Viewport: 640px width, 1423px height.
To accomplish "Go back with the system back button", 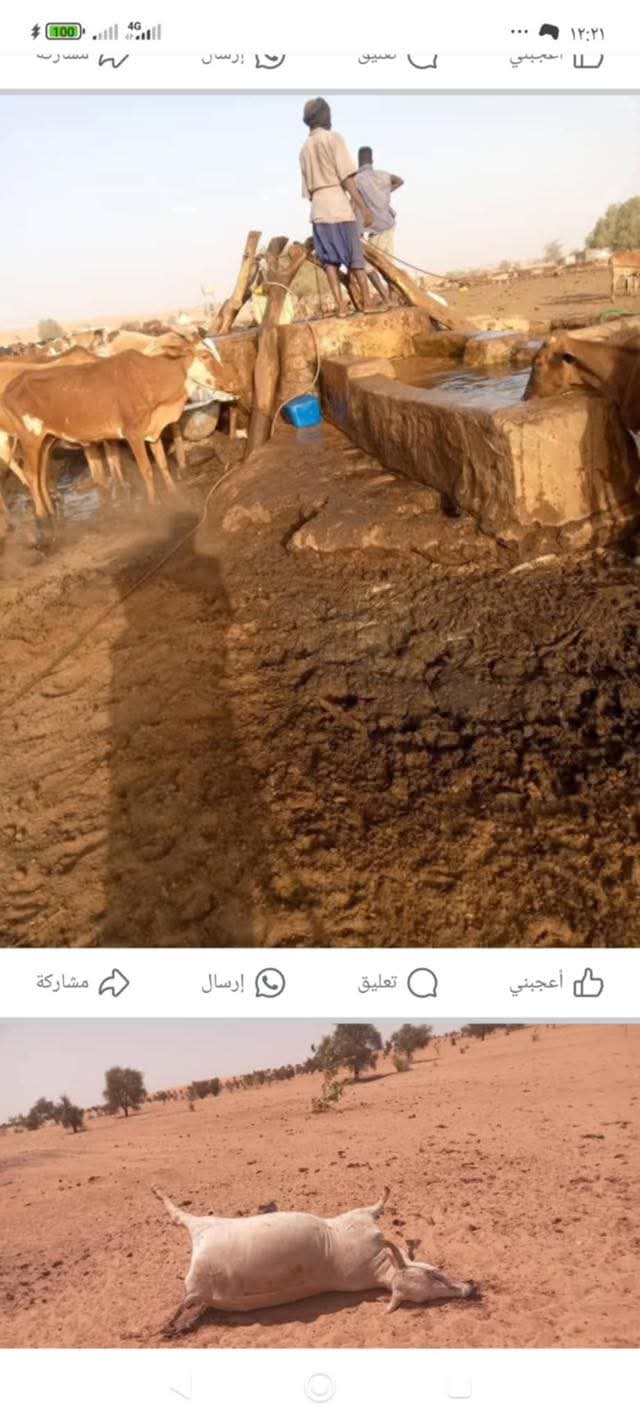I will 181,1387.
